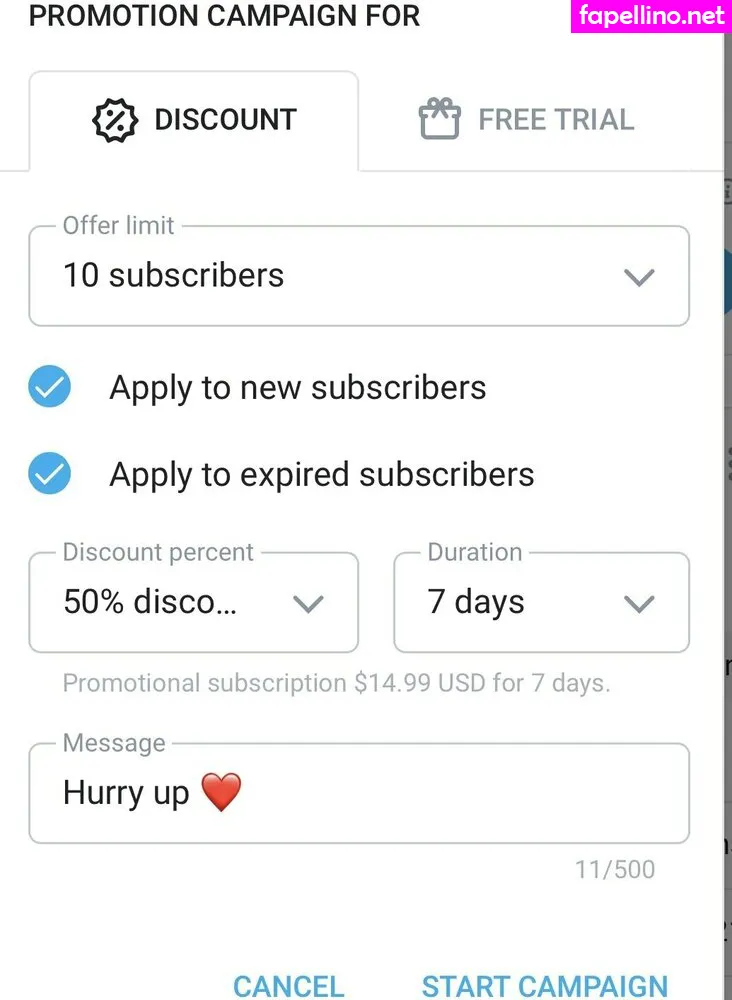Uncheck Apply to new subscribers

(x=49, y=388)
